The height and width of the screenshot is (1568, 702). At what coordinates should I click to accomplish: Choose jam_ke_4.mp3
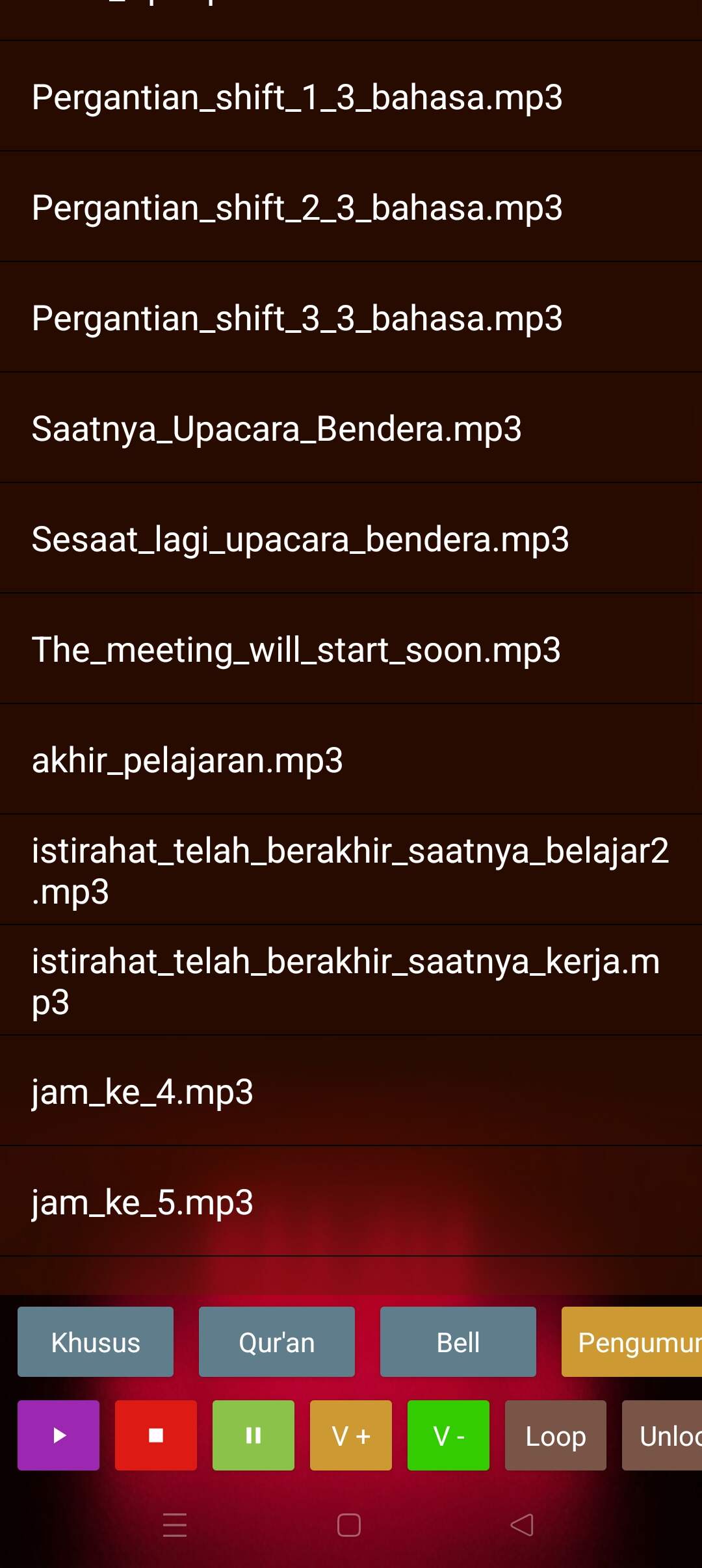[351, 1091]
